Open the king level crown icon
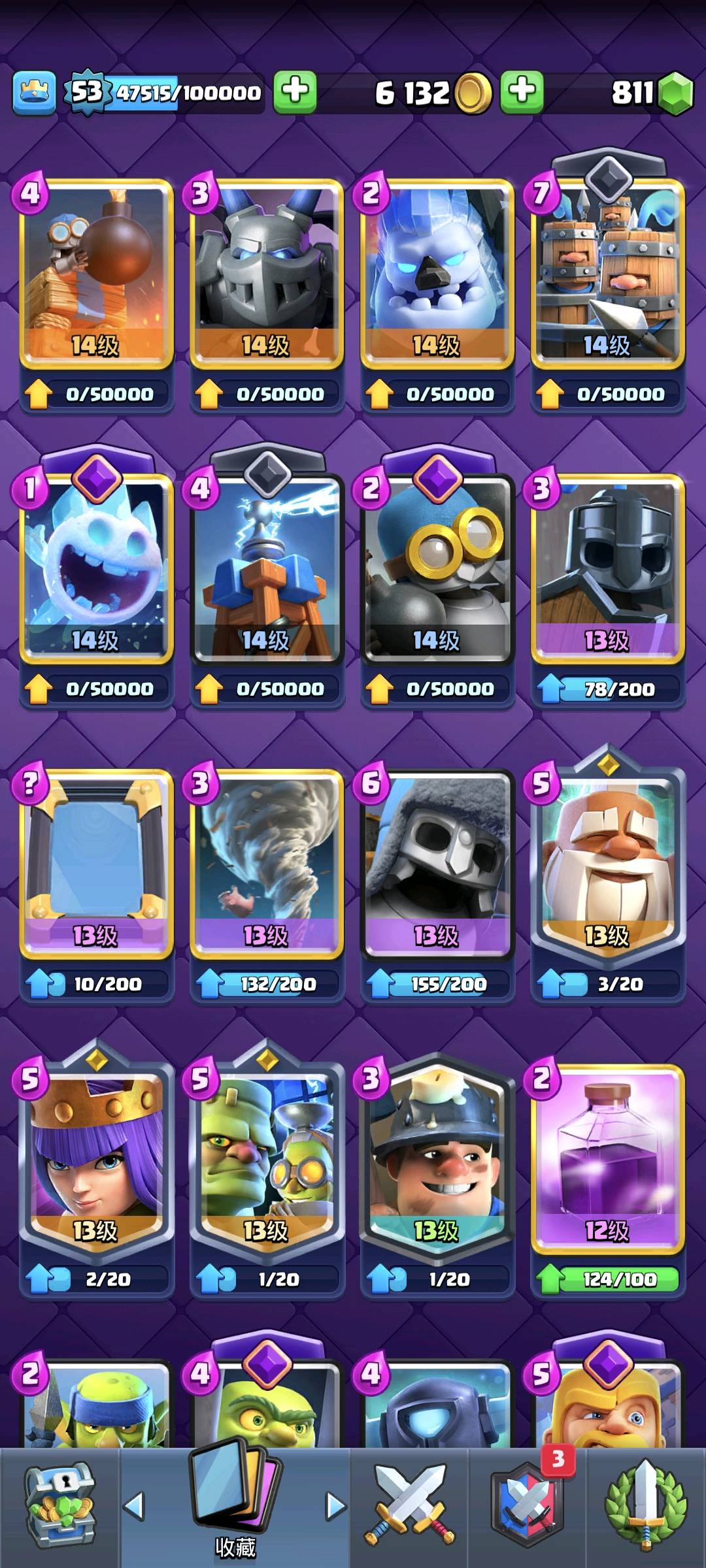This screenshot has height=1568, width=706. click(34, 92)
